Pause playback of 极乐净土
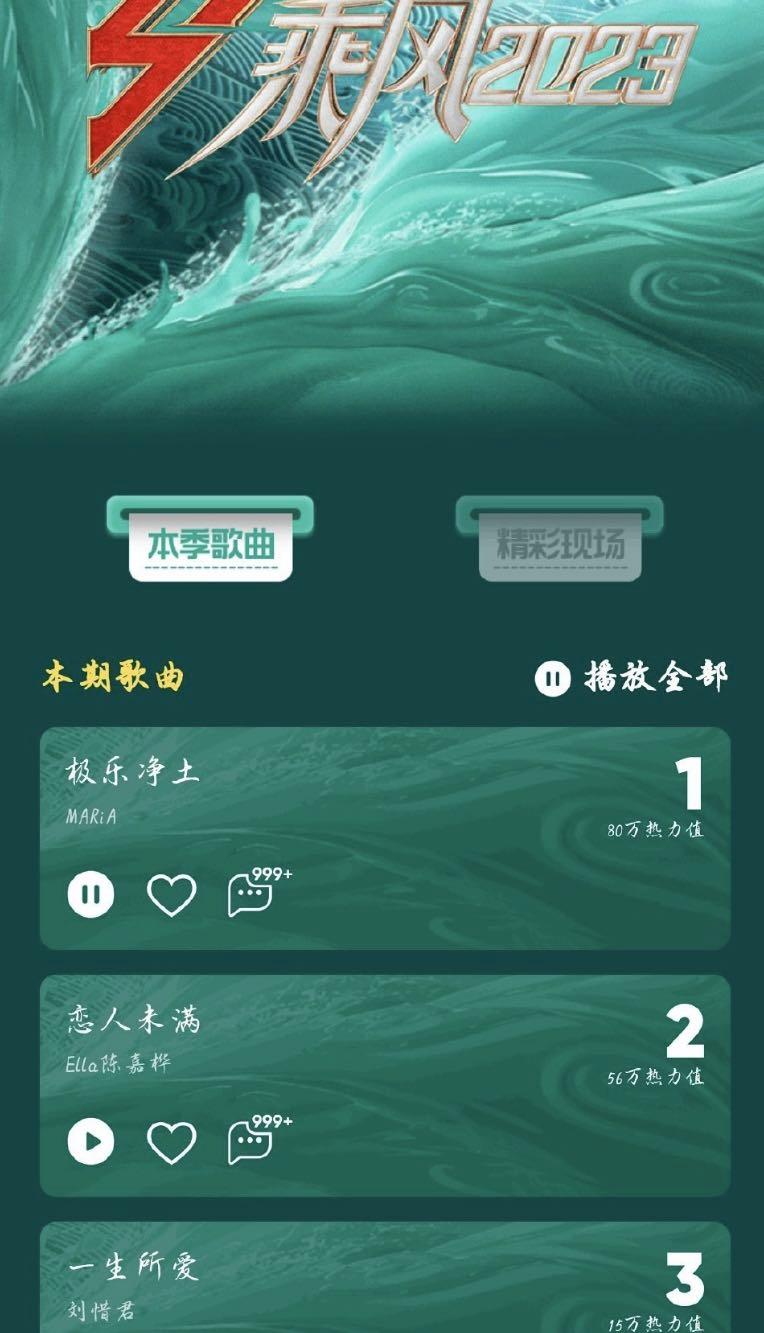 point(91,896)
